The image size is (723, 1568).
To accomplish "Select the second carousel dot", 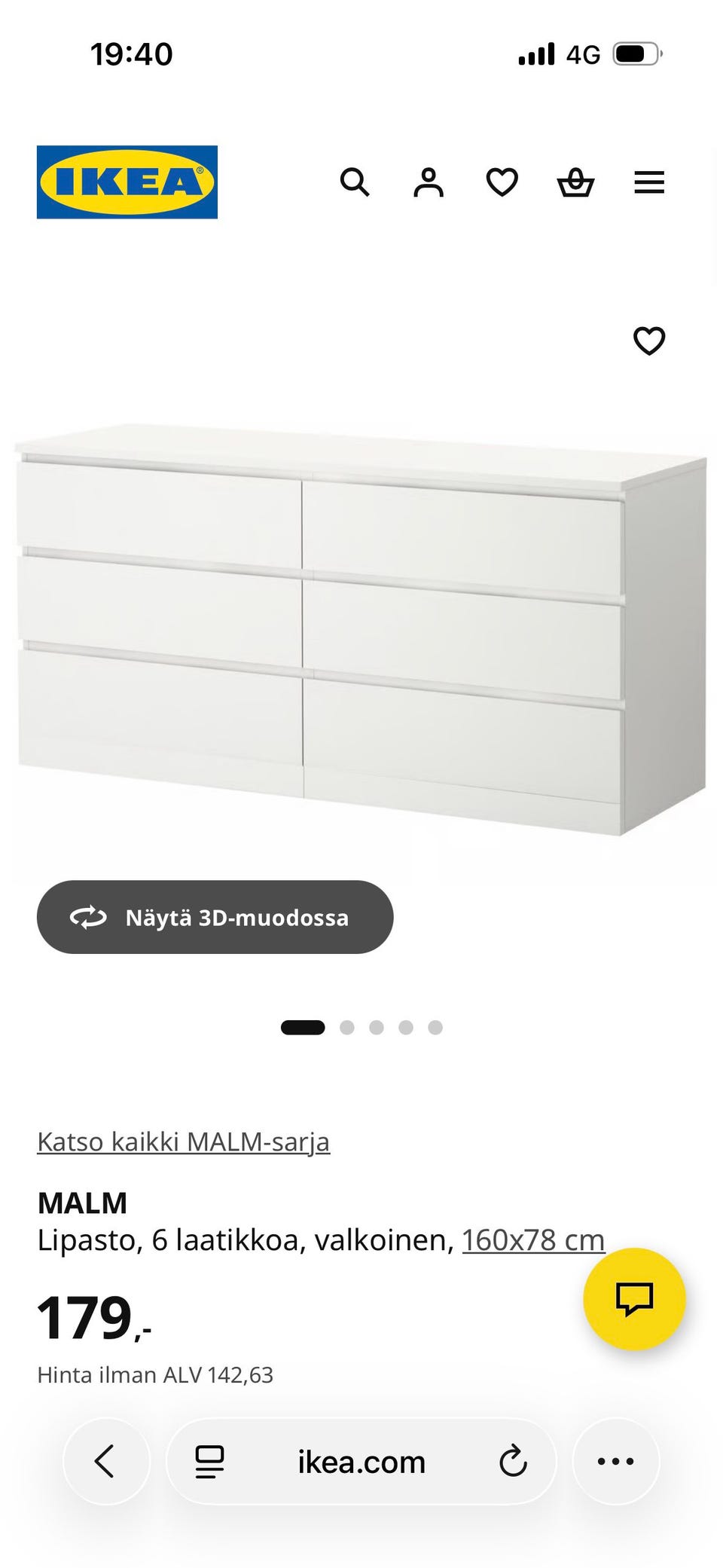I will [x=348, y=1026].
